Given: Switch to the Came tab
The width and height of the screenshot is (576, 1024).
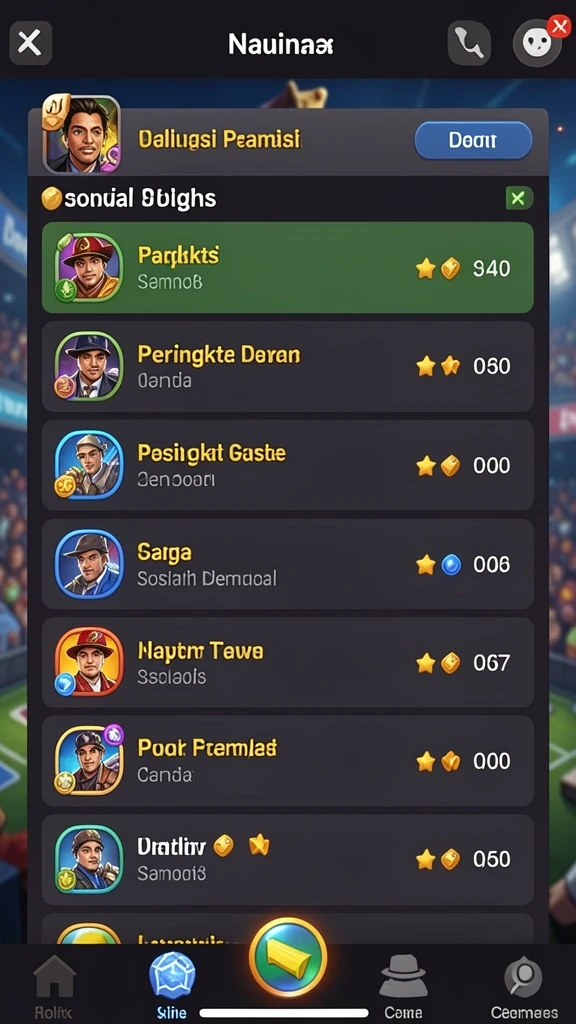Looking at the screenshot, I should (403, 986).
